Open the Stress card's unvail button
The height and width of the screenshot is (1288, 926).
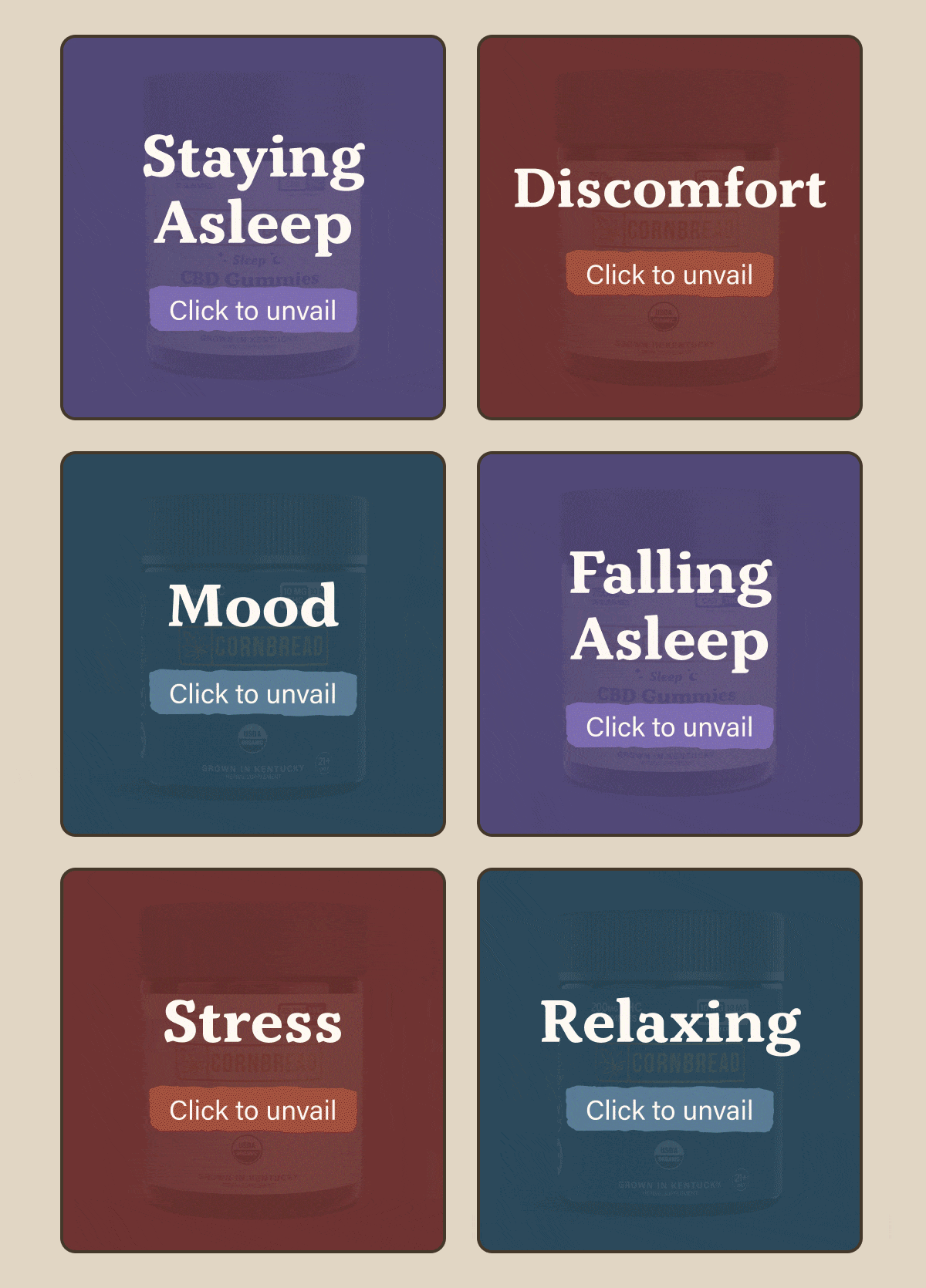tap(253, 1110)
